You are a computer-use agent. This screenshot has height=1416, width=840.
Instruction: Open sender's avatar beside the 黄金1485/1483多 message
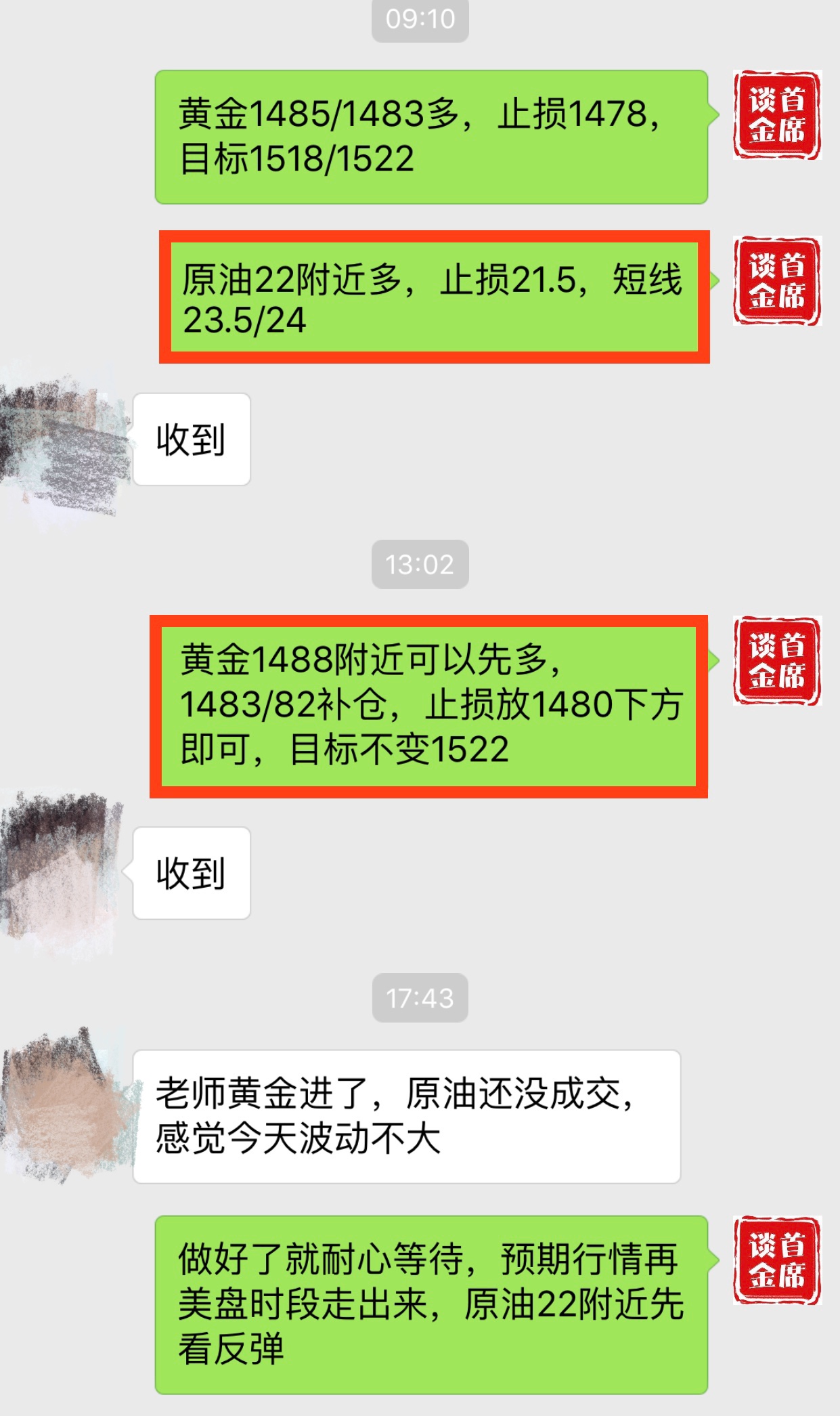click(x=776, y=115)
